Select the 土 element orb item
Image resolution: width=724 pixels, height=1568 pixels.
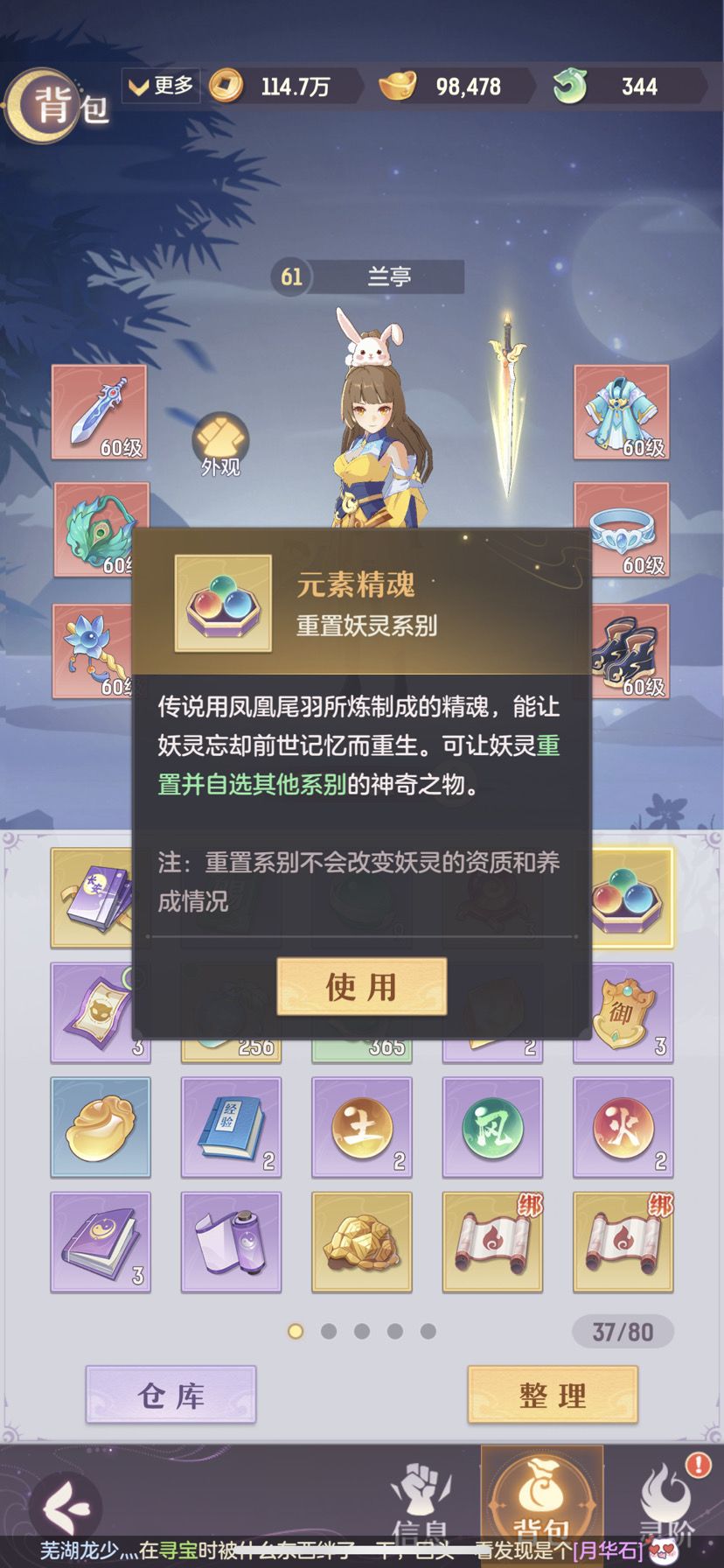362,1127
